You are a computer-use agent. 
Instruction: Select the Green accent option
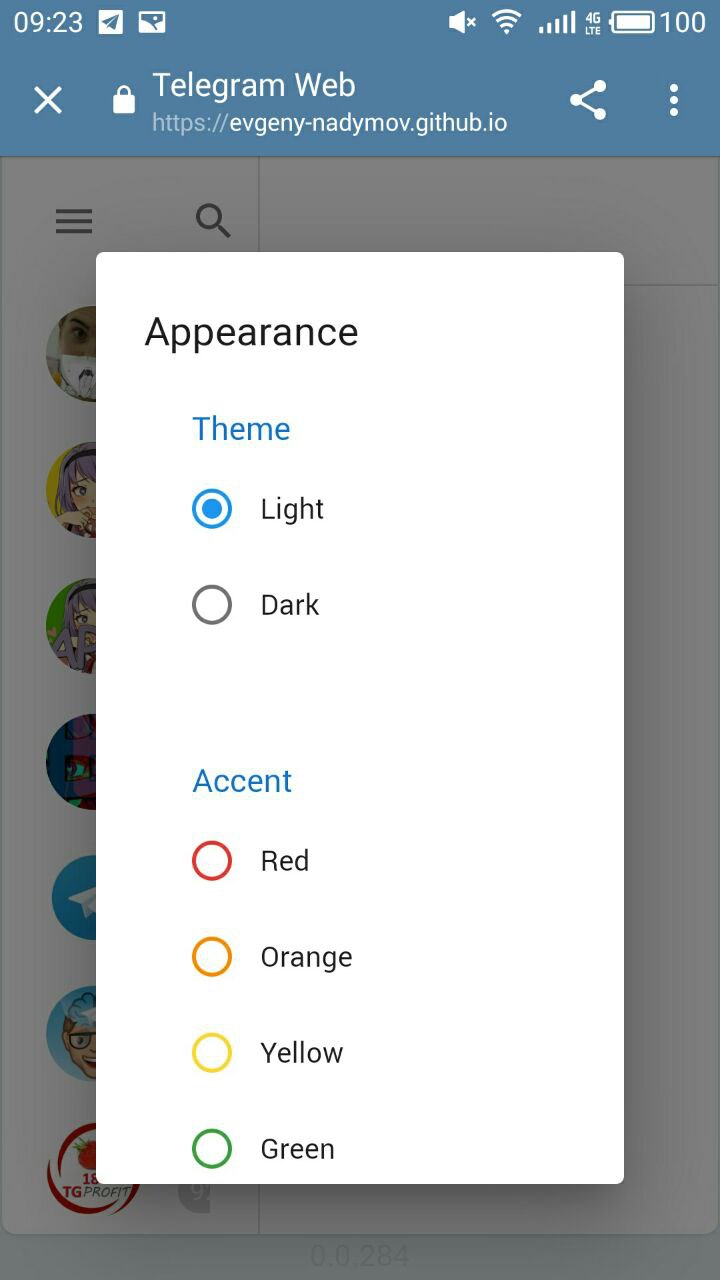click(x=212, y=1149)
